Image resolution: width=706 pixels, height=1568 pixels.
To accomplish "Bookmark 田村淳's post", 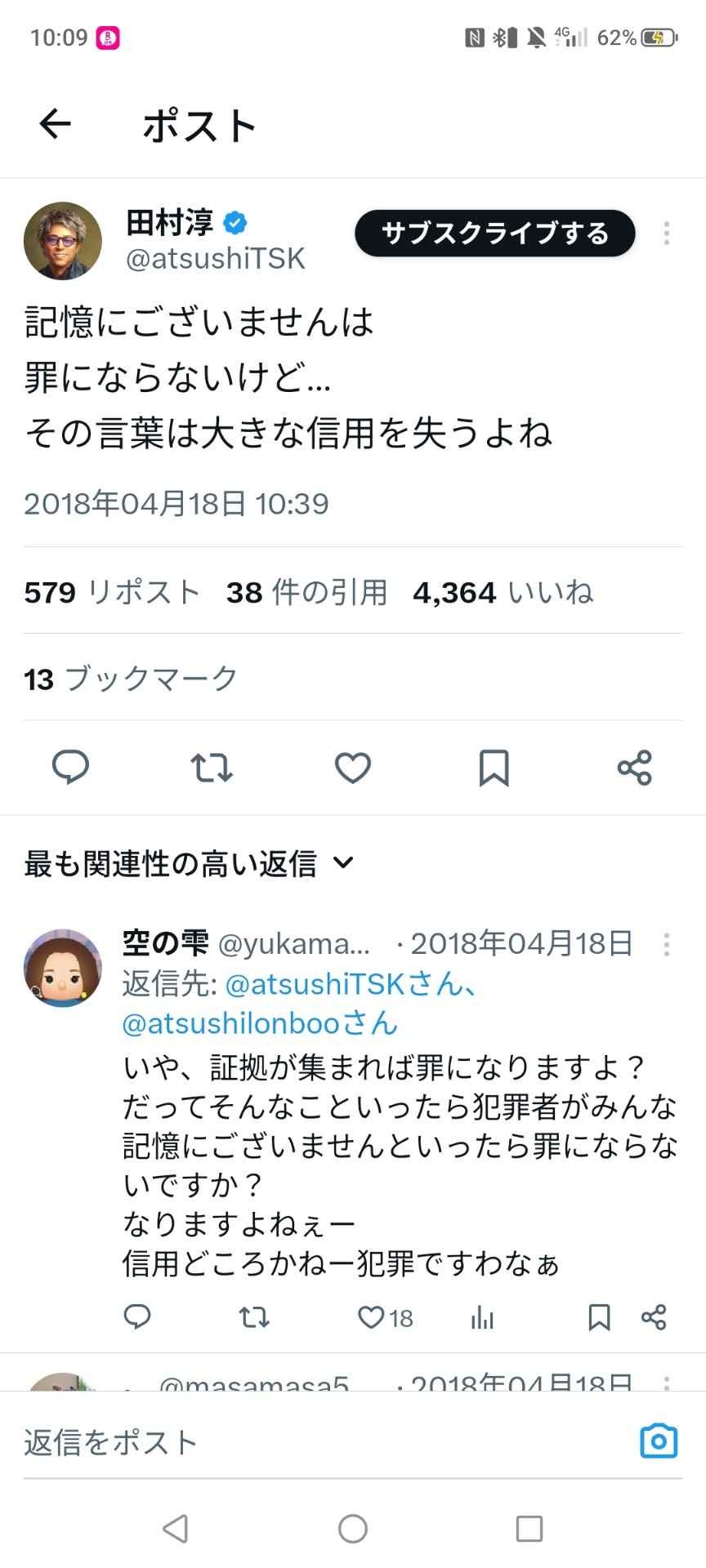I will pos(494,768).
